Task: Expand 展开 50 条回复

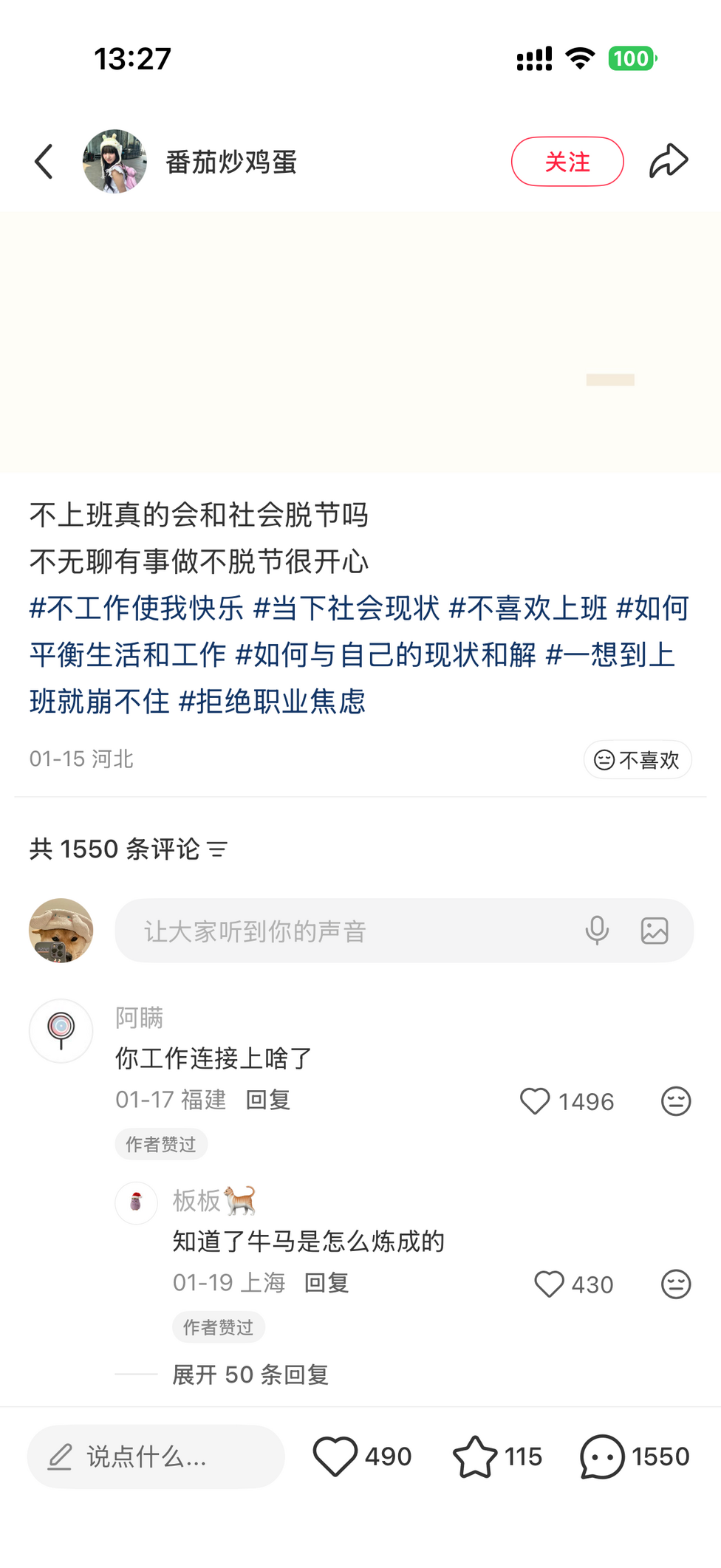Action: coord(250,1374)
